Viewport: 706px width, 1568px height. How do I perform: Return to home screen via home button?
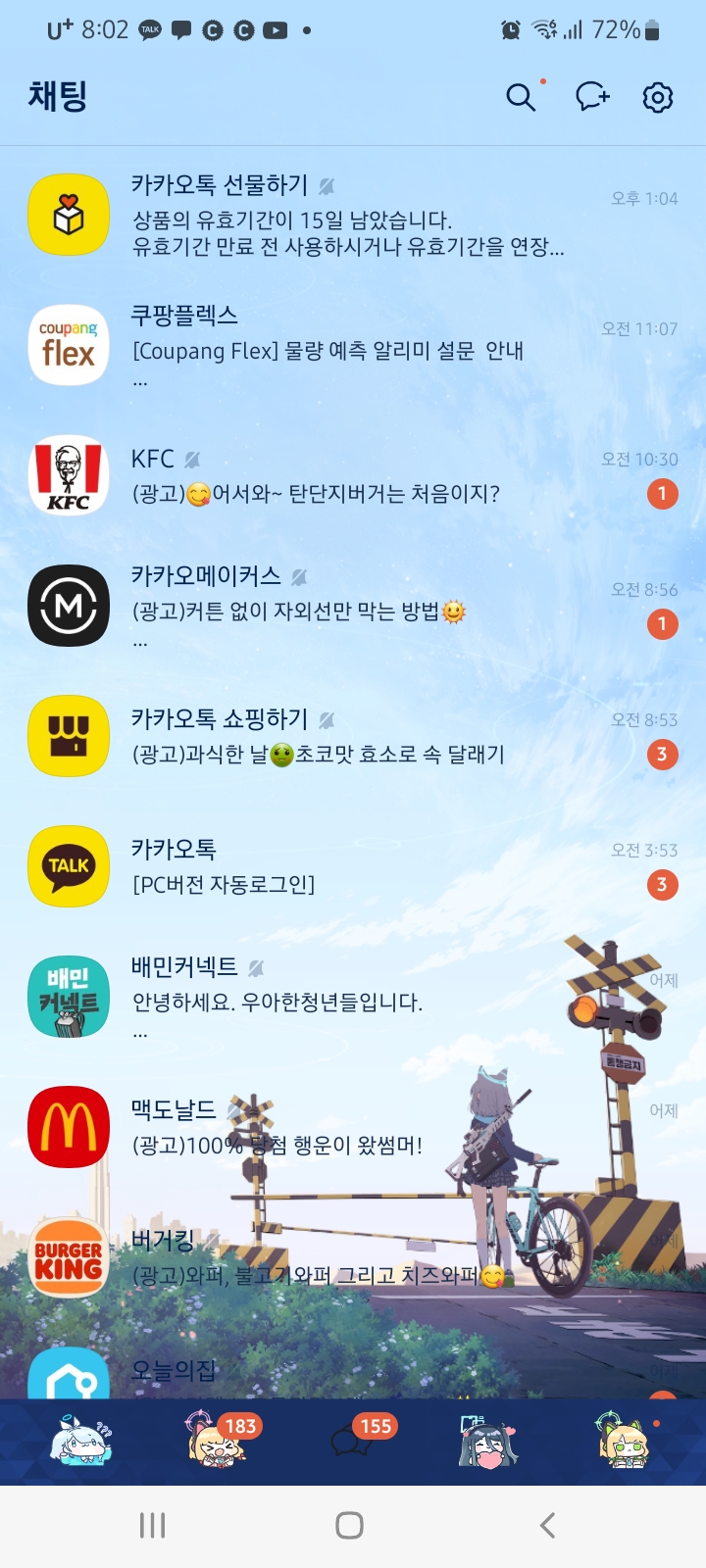click(349, 1525)
